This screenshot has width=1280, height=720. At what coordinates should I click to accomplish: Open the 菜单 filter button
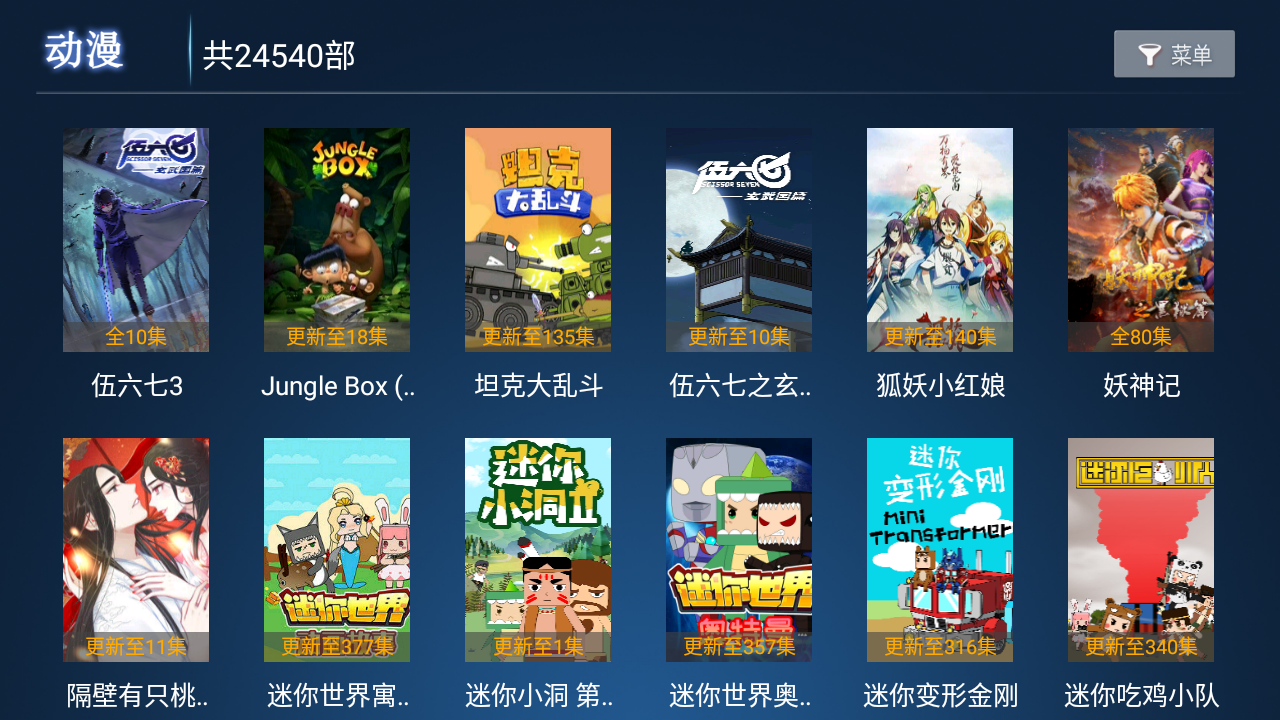point(1174,54)
